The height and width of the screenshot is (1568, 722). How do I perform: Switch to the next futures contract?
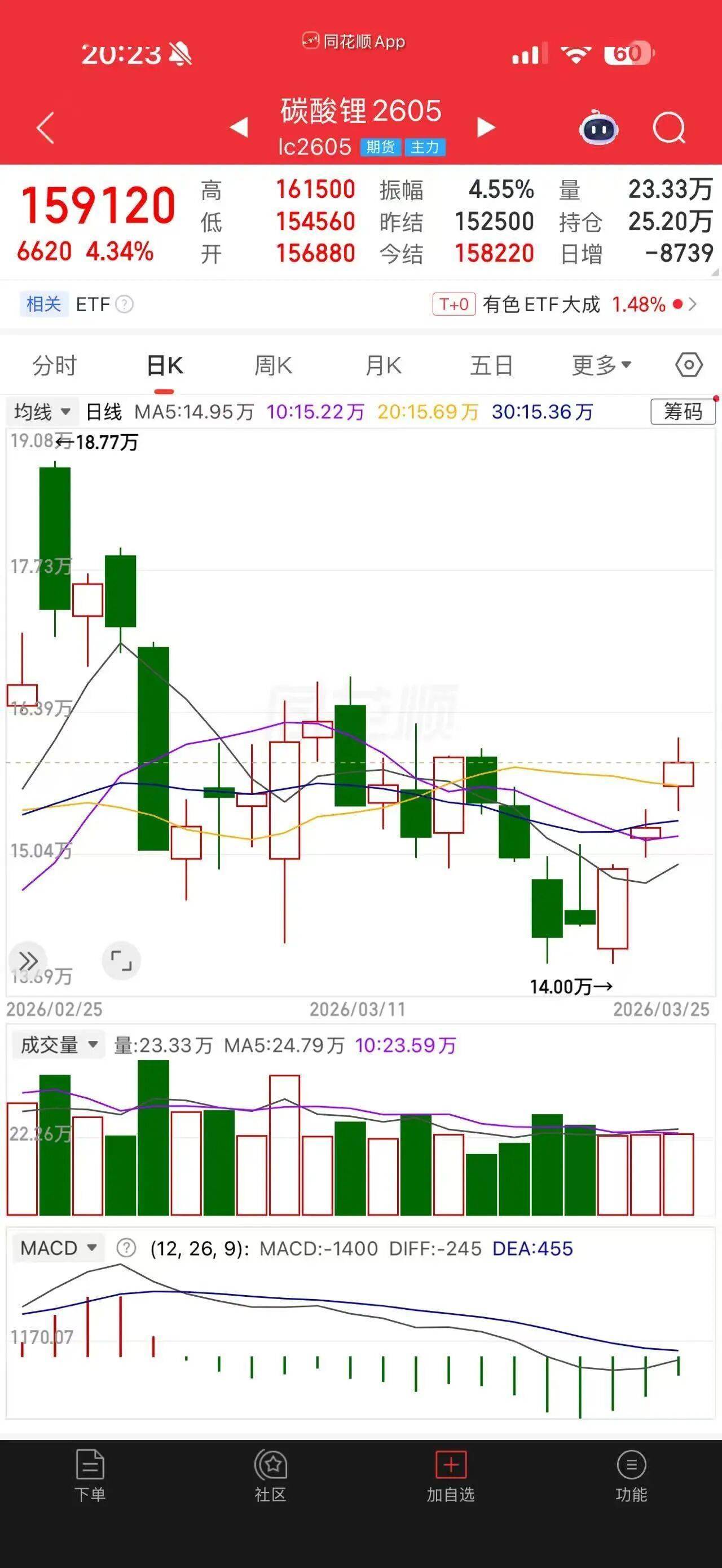click(x=486, y=127)
